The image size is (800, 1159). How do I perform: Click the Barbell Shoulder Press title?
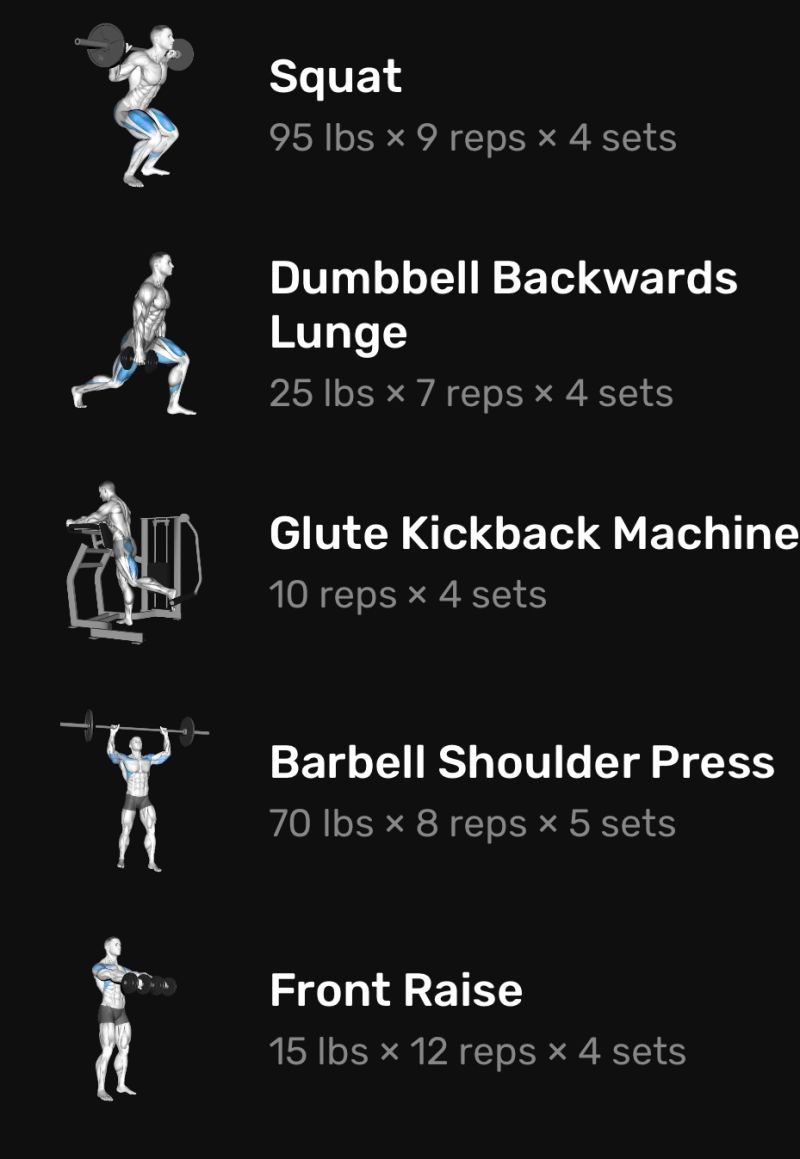pyautogui.click(x=522, y=762)
